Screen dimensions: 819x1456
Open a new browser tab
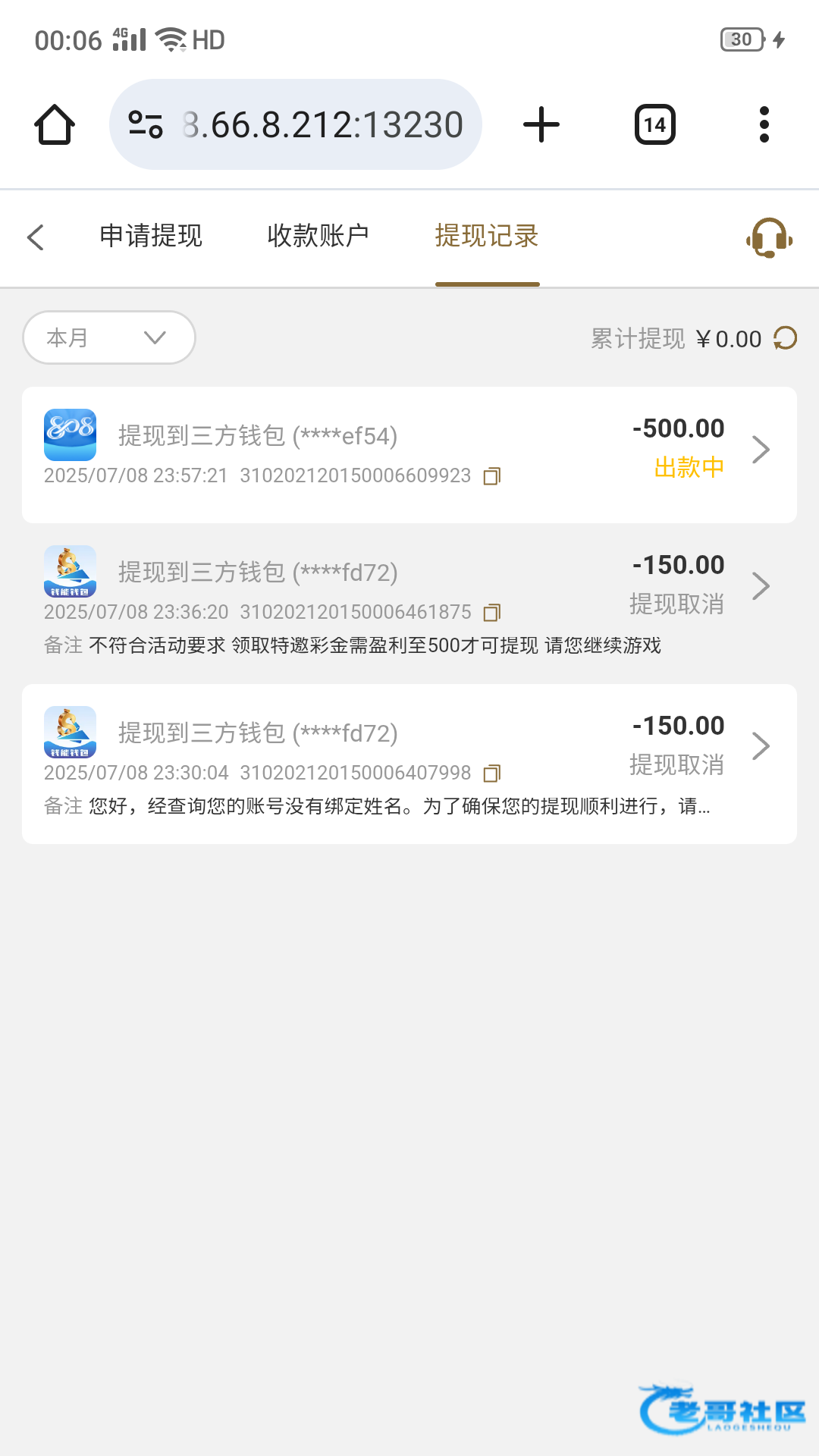click(x=541, y=124)
